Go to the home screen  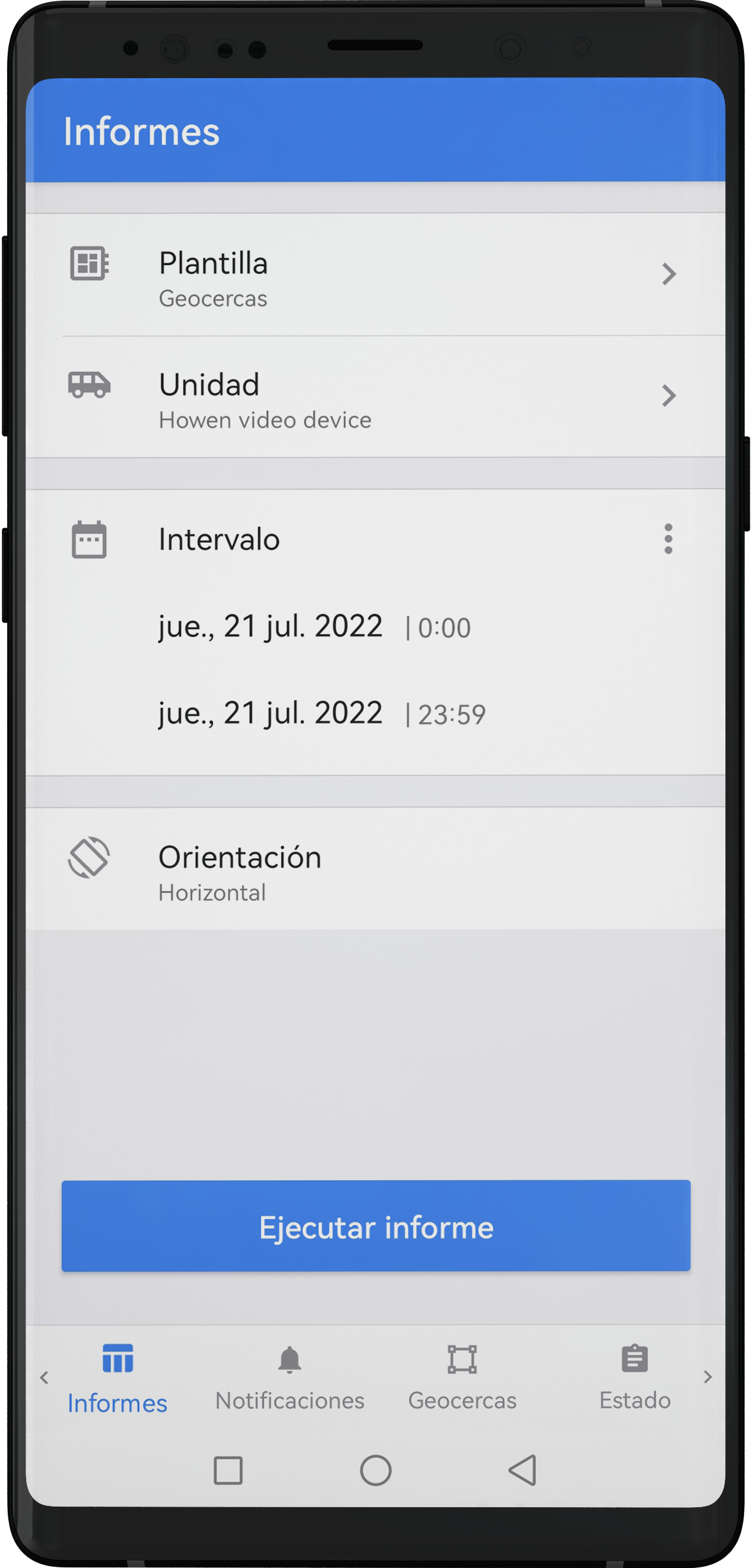376,1470
